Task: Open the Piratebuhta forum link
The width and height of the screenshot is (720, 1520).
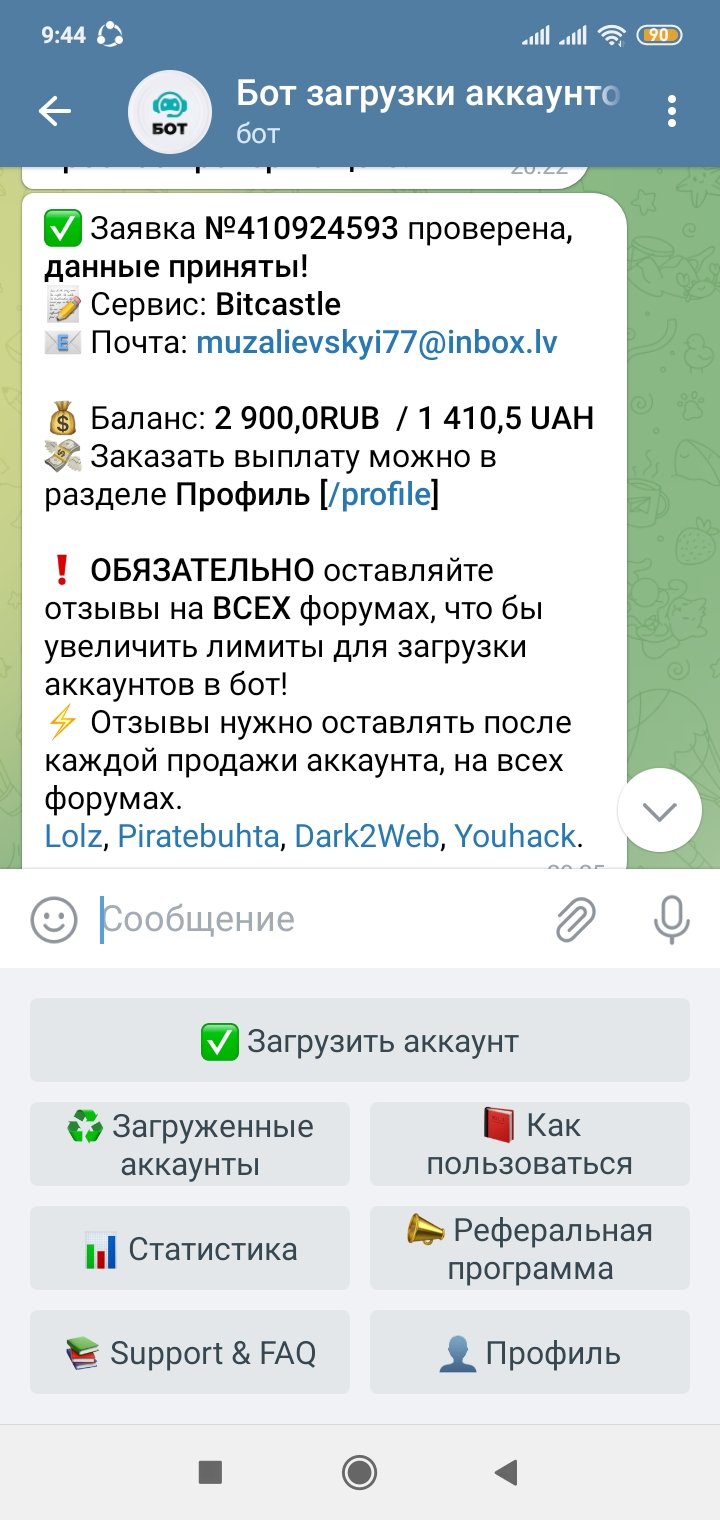Action: [198, 836]
